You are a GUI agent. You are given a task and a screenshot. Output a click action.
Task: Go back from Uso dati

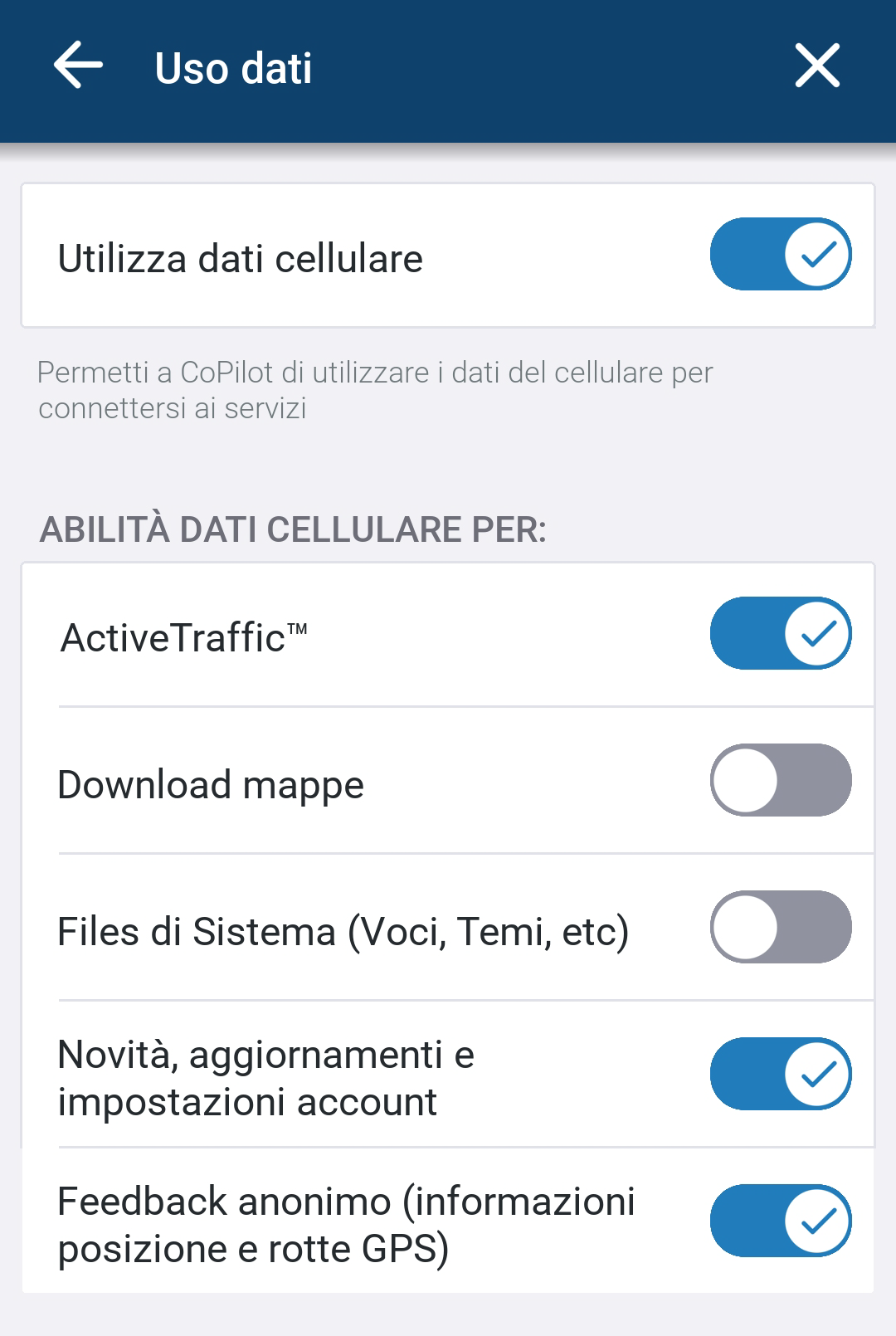click(x=78, y=66)
